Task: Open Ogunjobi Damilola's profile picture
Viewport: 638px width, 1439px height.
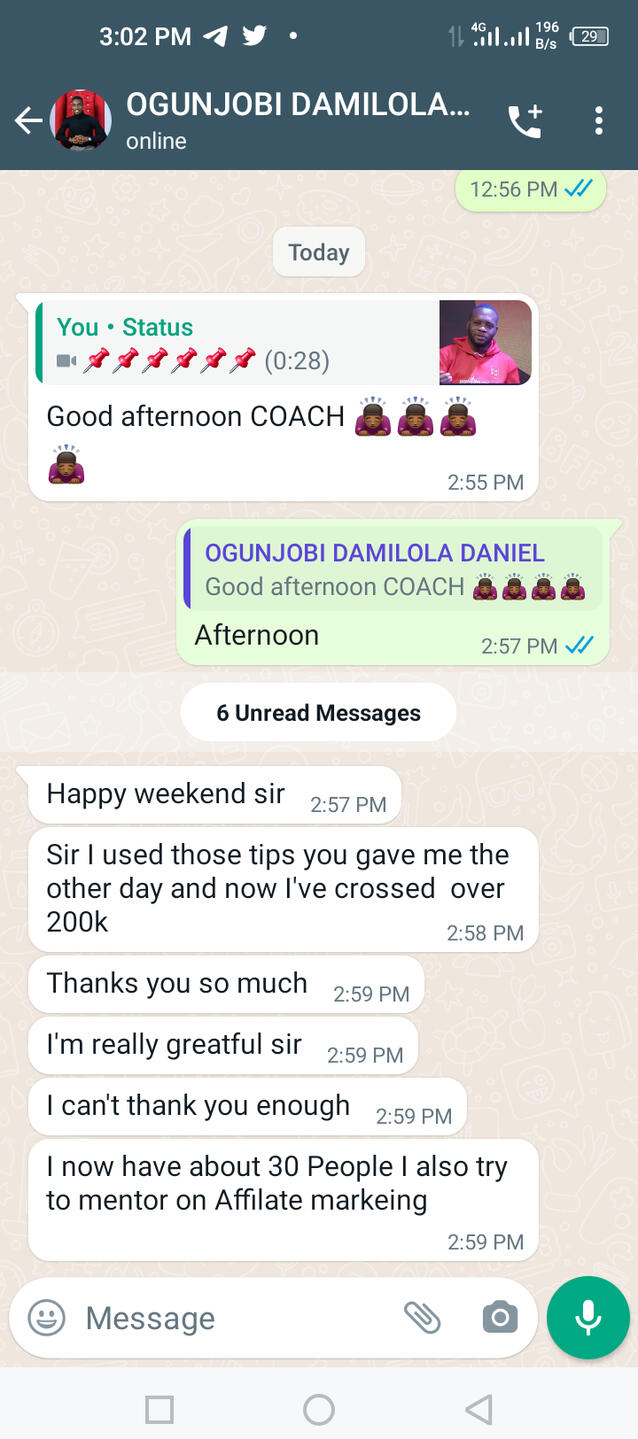Action: coord(80,121)
